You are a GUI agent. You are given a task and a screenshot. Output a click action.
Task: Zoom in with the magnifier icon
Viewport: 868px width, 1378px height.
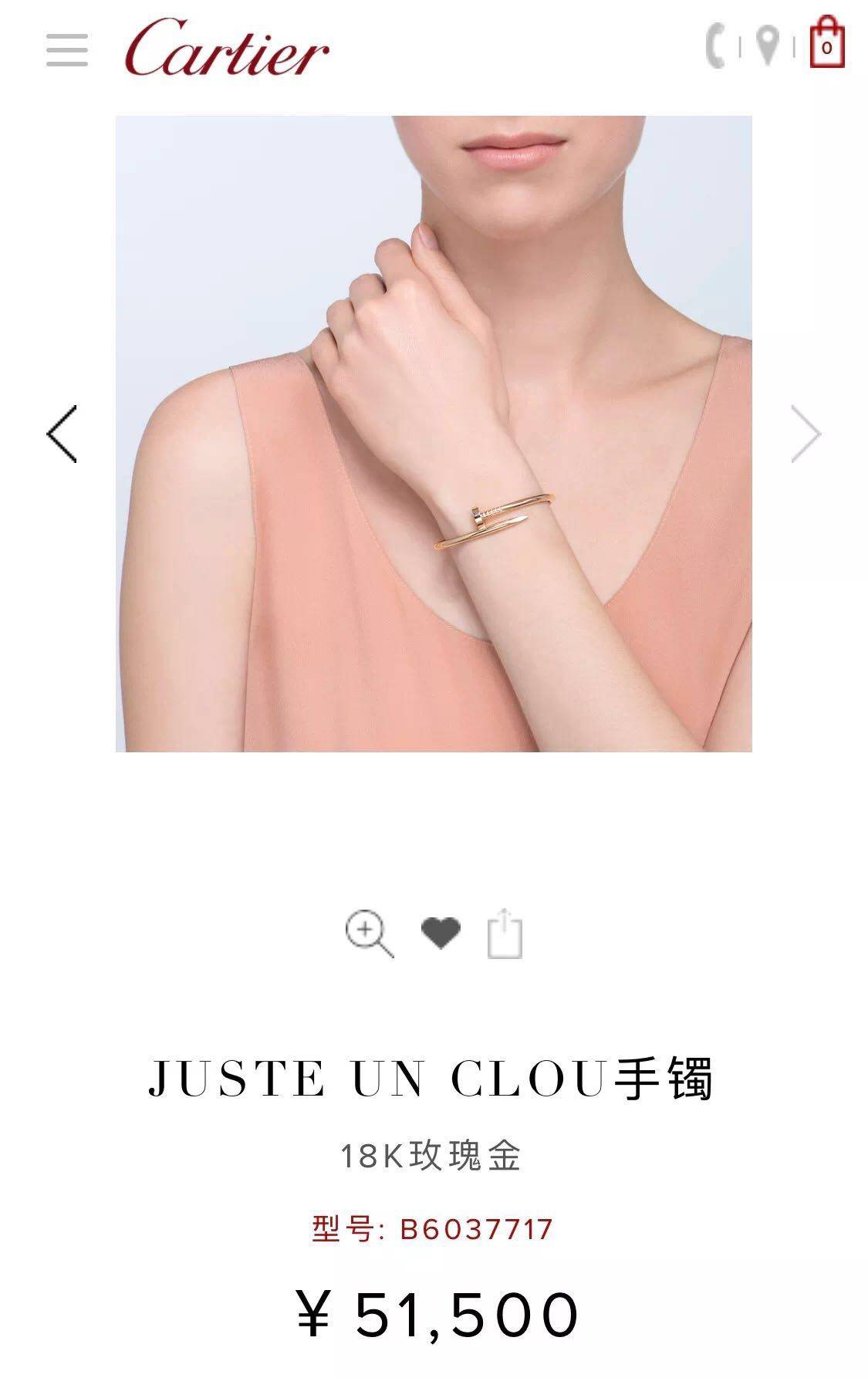pyautogui.click(x=369, y=934)
